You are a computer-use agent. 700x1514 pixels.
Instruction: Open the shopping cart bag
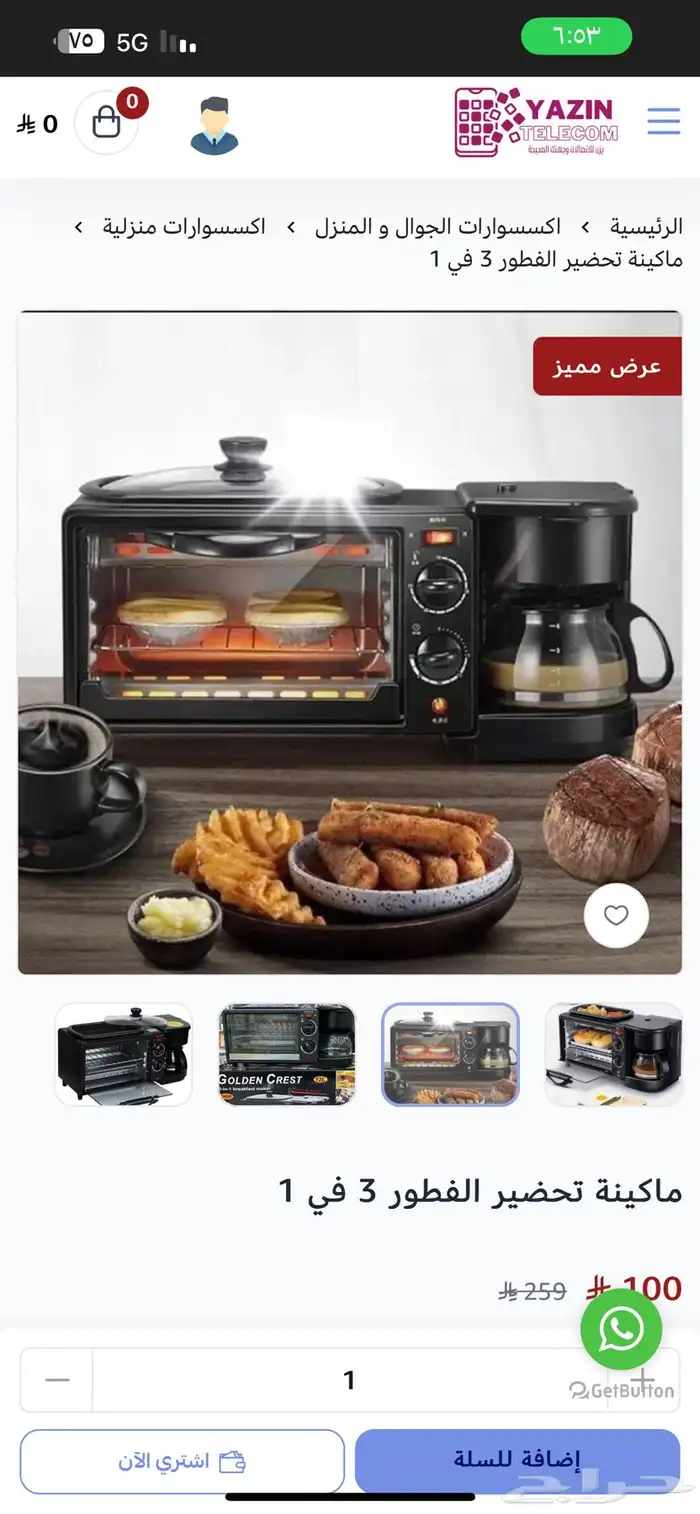click(x=106, y=123)
